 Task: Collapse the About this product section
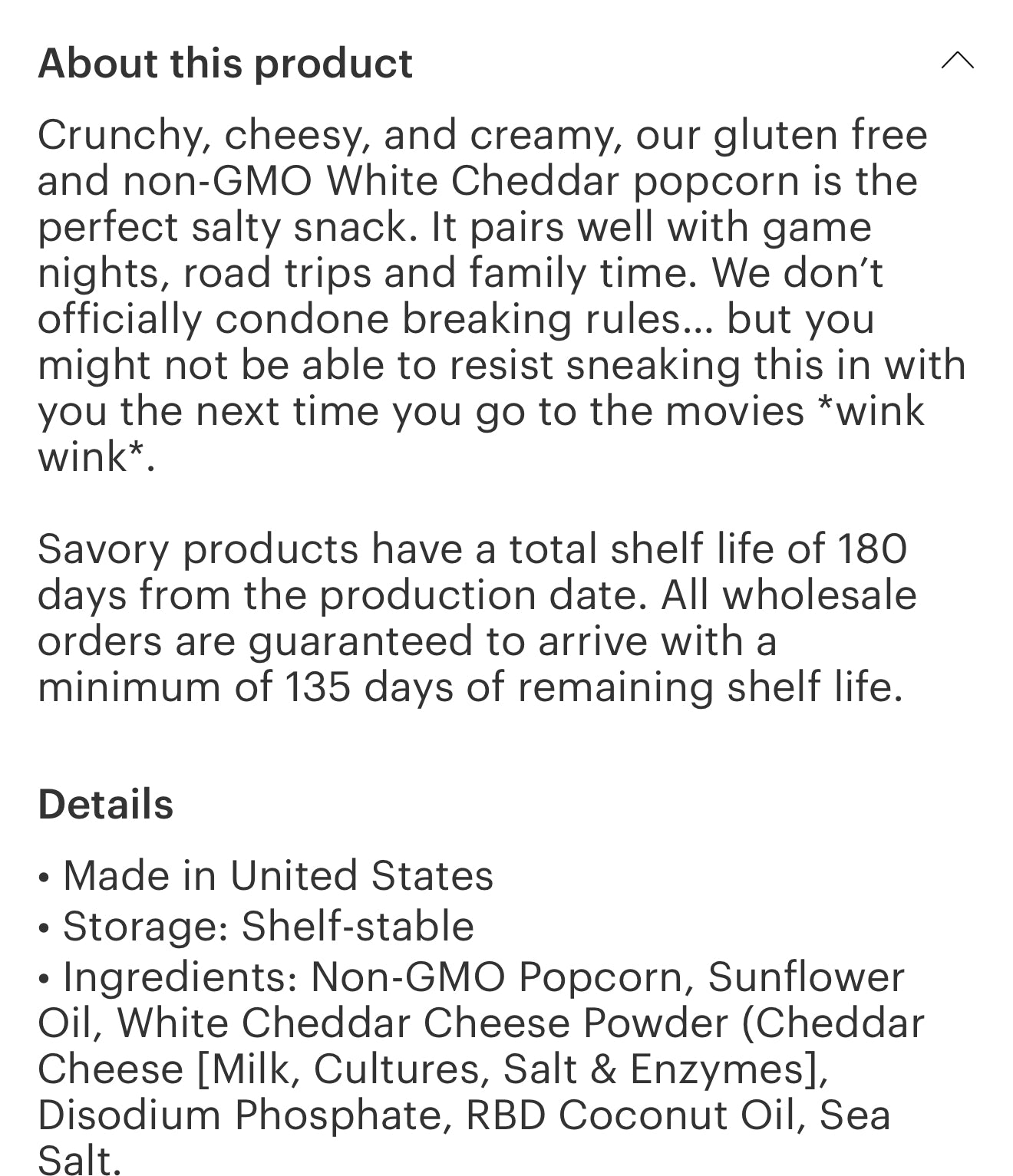pyautogui.click(x=957, y=61)
